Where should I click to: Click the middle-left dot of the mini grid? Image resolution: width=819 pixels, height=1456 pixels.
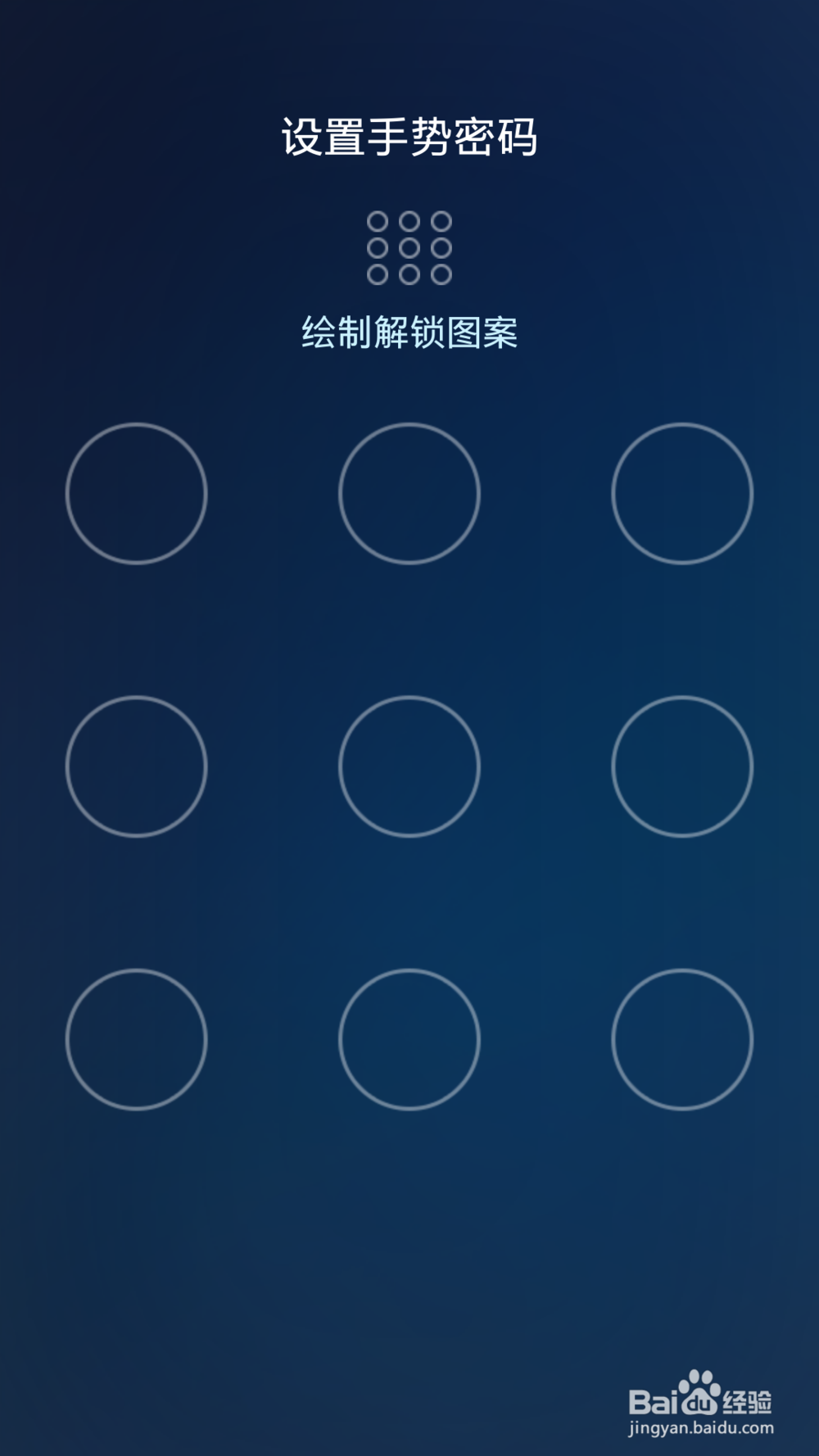coord(377,247)
